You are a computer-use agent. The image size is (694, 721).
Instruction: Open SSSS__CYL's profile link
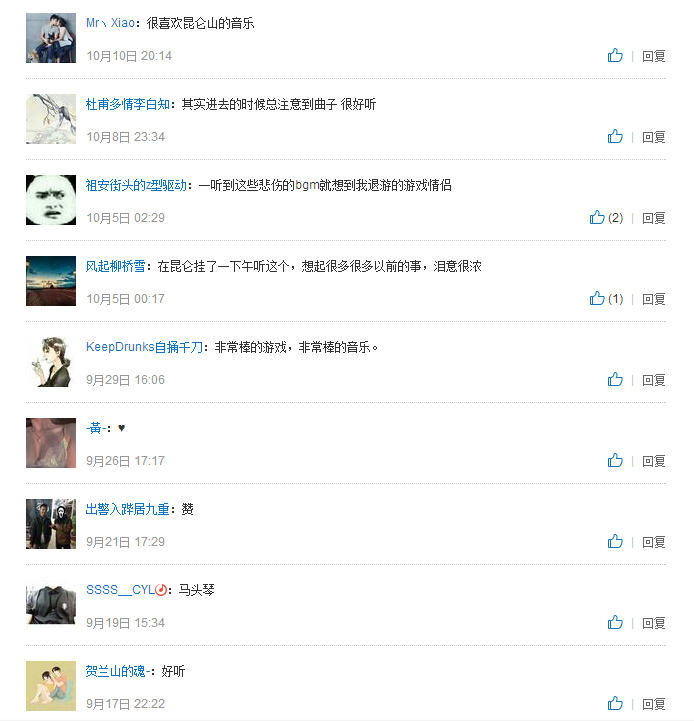pyautogui.click(x=120, y=590)
